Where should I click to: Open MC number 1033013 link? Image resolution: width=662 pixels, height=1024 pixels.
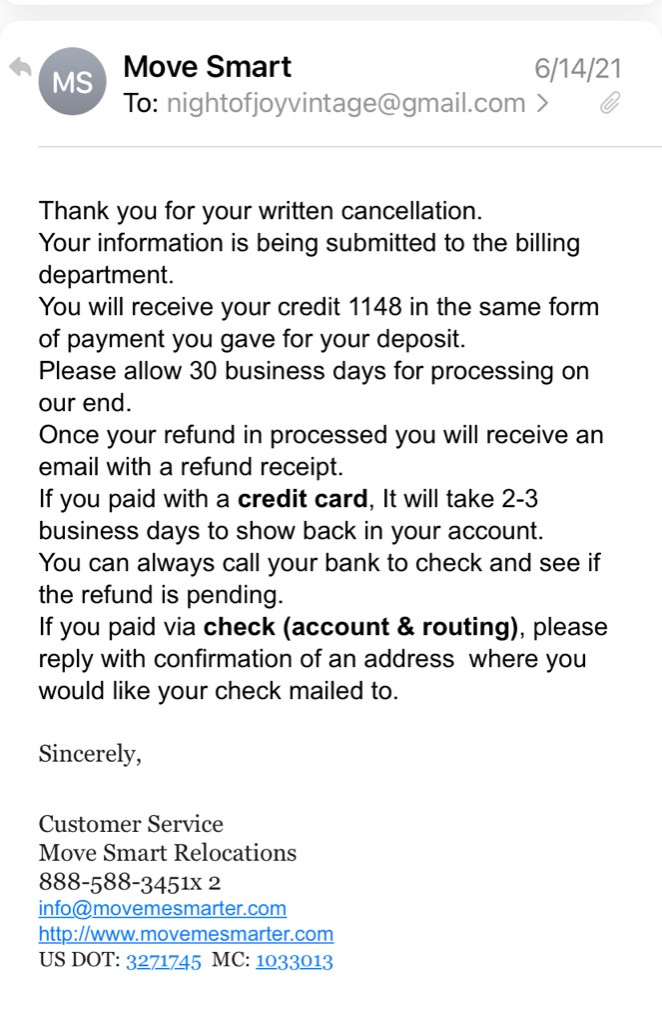294,961
